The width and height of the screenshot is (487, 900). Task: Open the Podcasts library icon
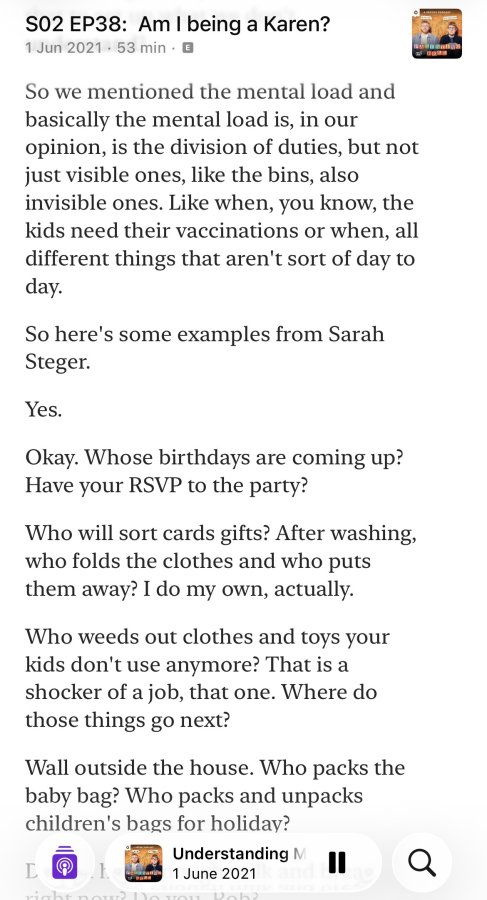65,863
